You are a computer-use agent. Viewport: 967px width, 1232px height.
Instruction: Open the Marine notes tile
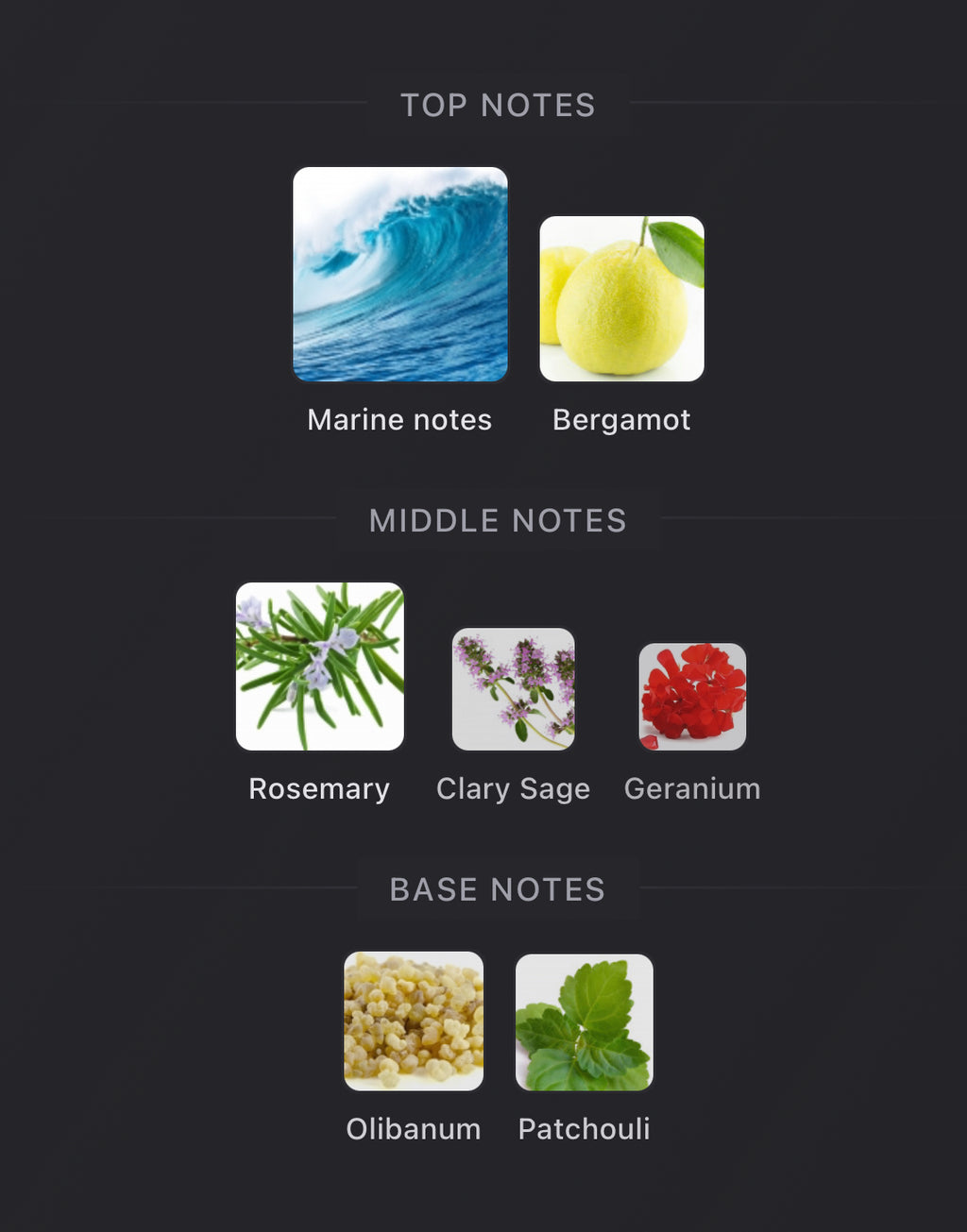400,275
